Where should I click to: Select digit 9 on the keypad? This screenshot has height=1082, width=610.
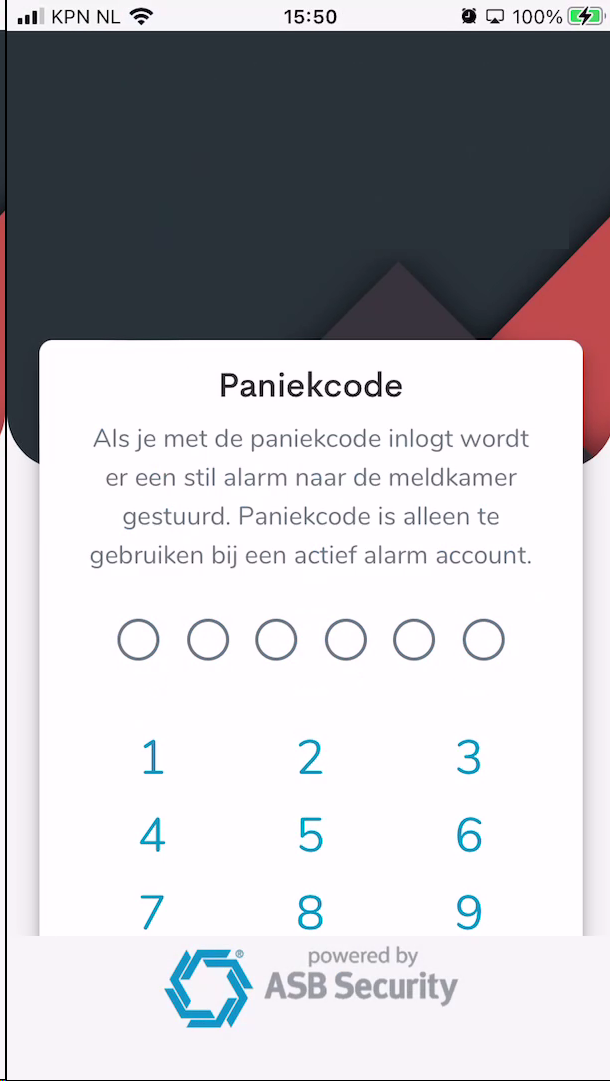[469, 912]
